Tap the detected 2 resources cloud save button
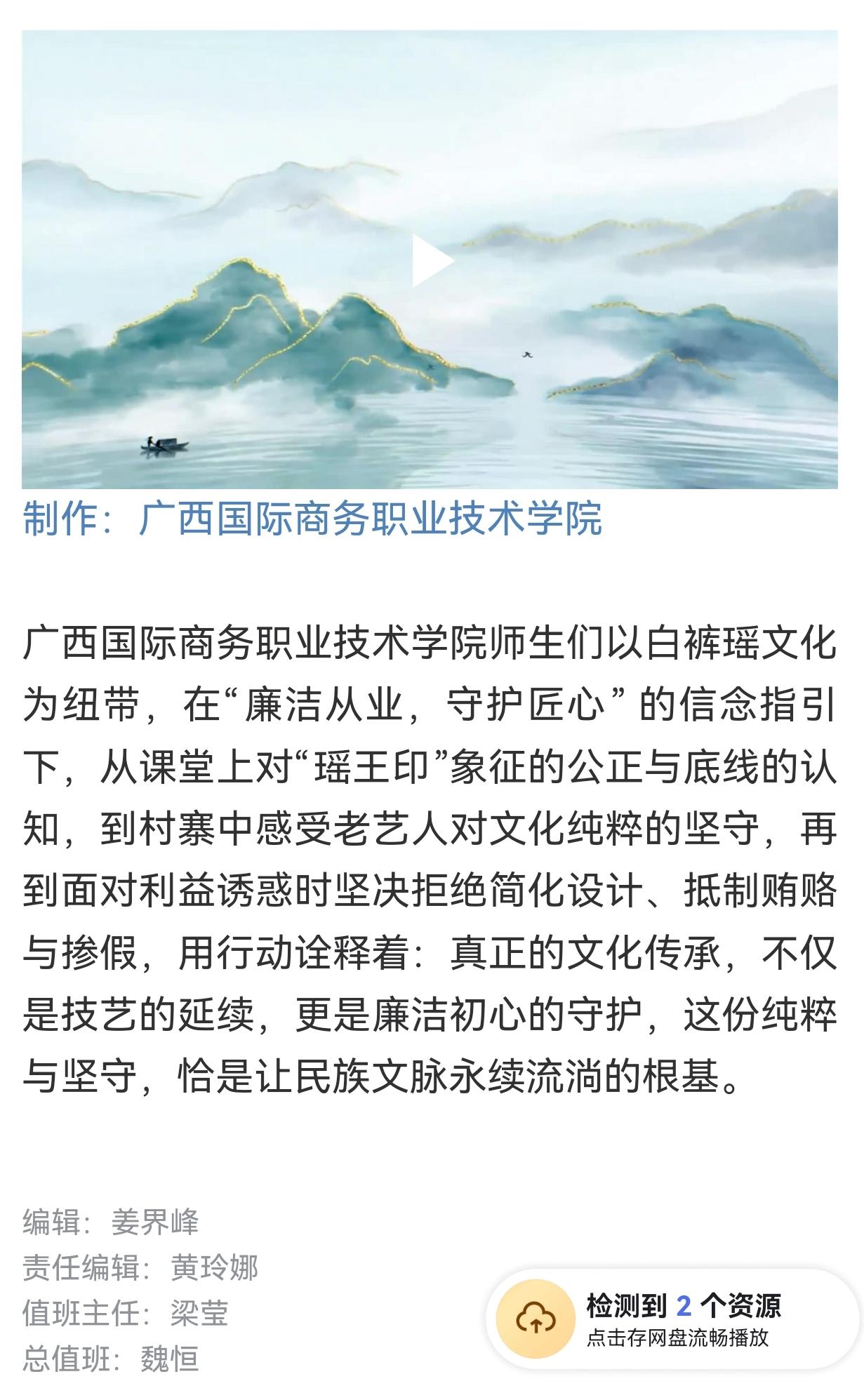 (x=672, y=1320)
